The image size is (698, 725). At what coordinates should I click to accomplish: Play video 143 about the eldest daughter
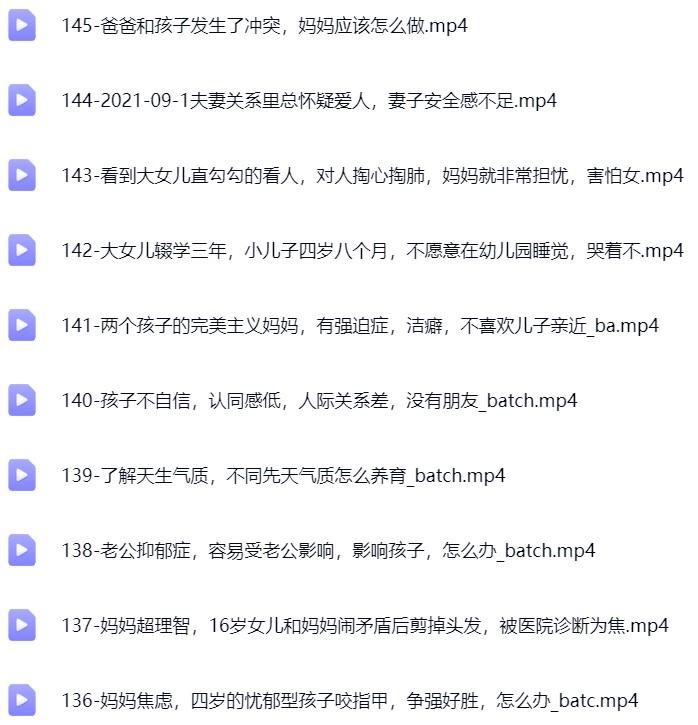pyautogui.click(x=371, y=176)
